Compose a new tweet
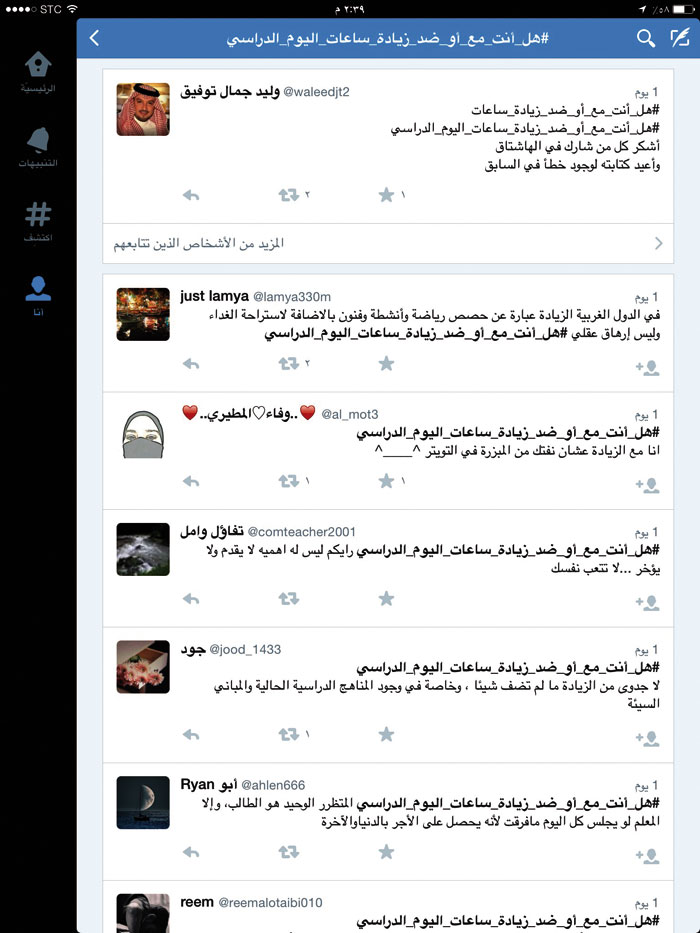Viewport: 700px width, 933px height. point(680,39)
